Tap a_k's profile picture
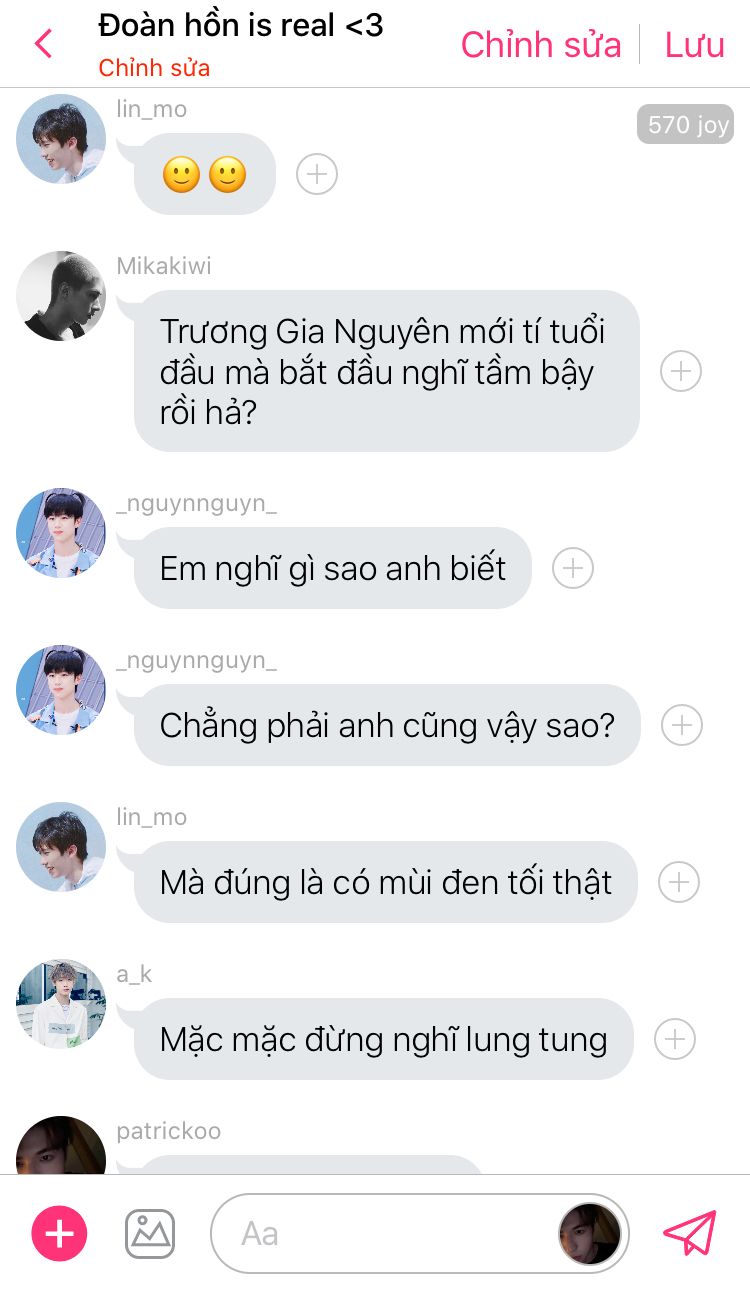Screen dimensions: 750x1294 (61, 1004)
